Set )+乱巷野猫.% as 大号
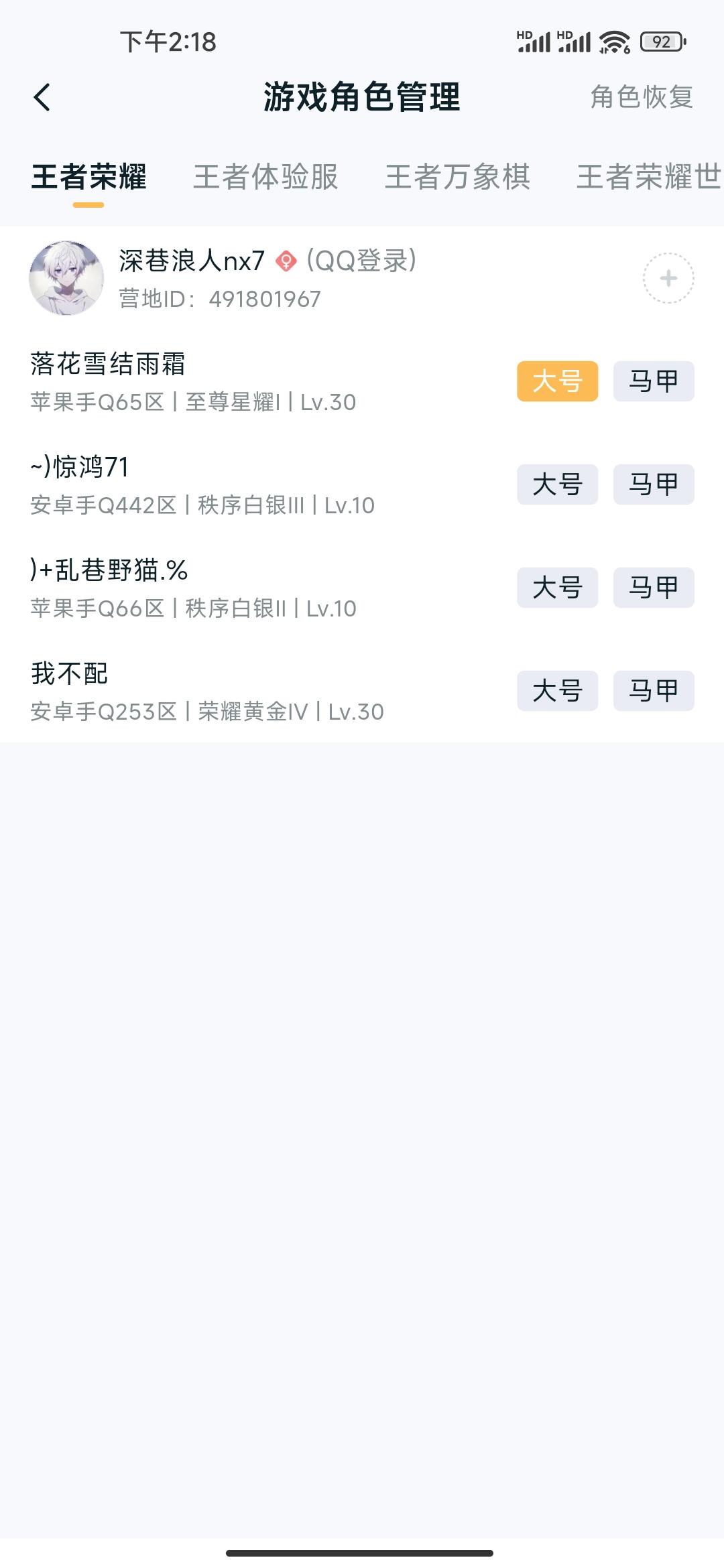This screenshot has height=1568, width=724. tap(558, 587)
